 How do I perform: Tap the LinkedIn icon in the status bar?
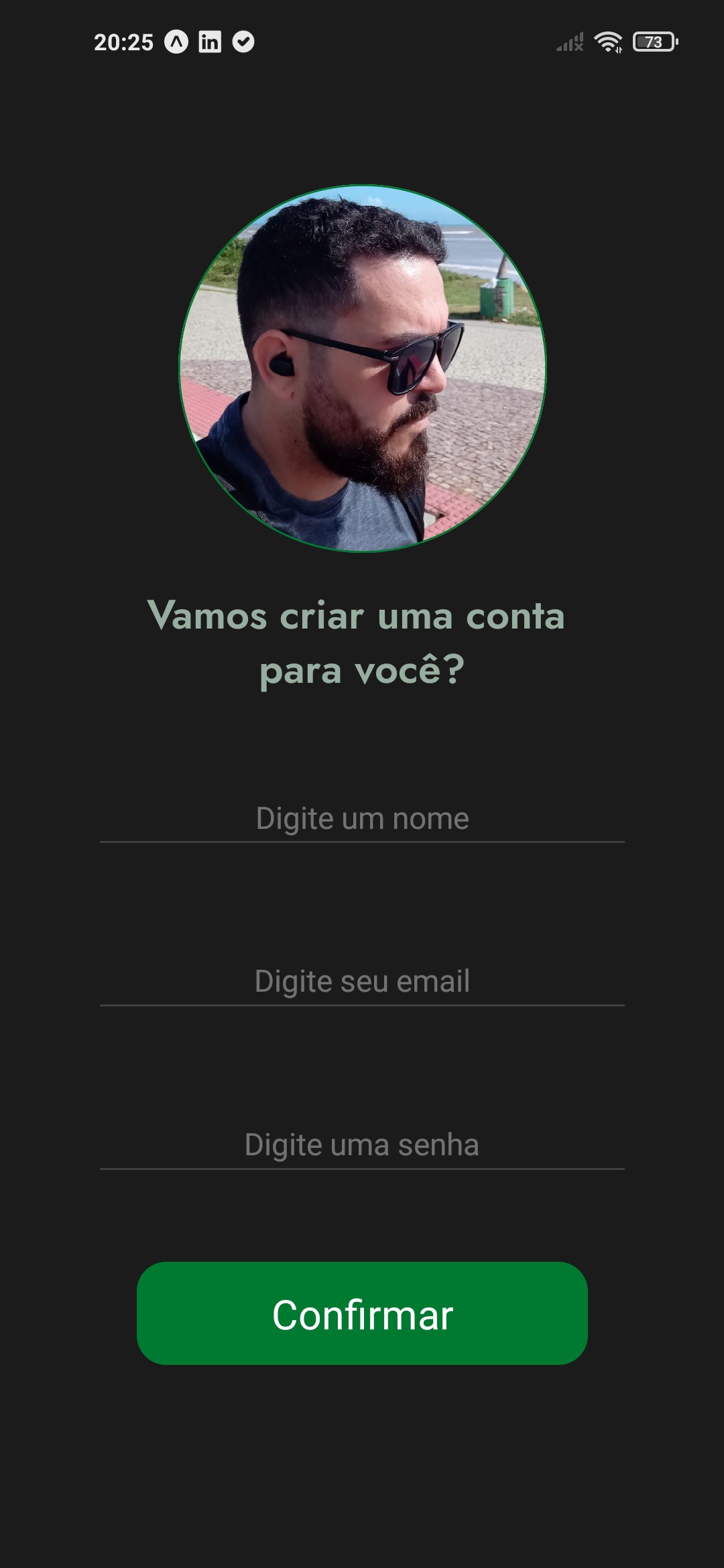click(x=208, y=43)
